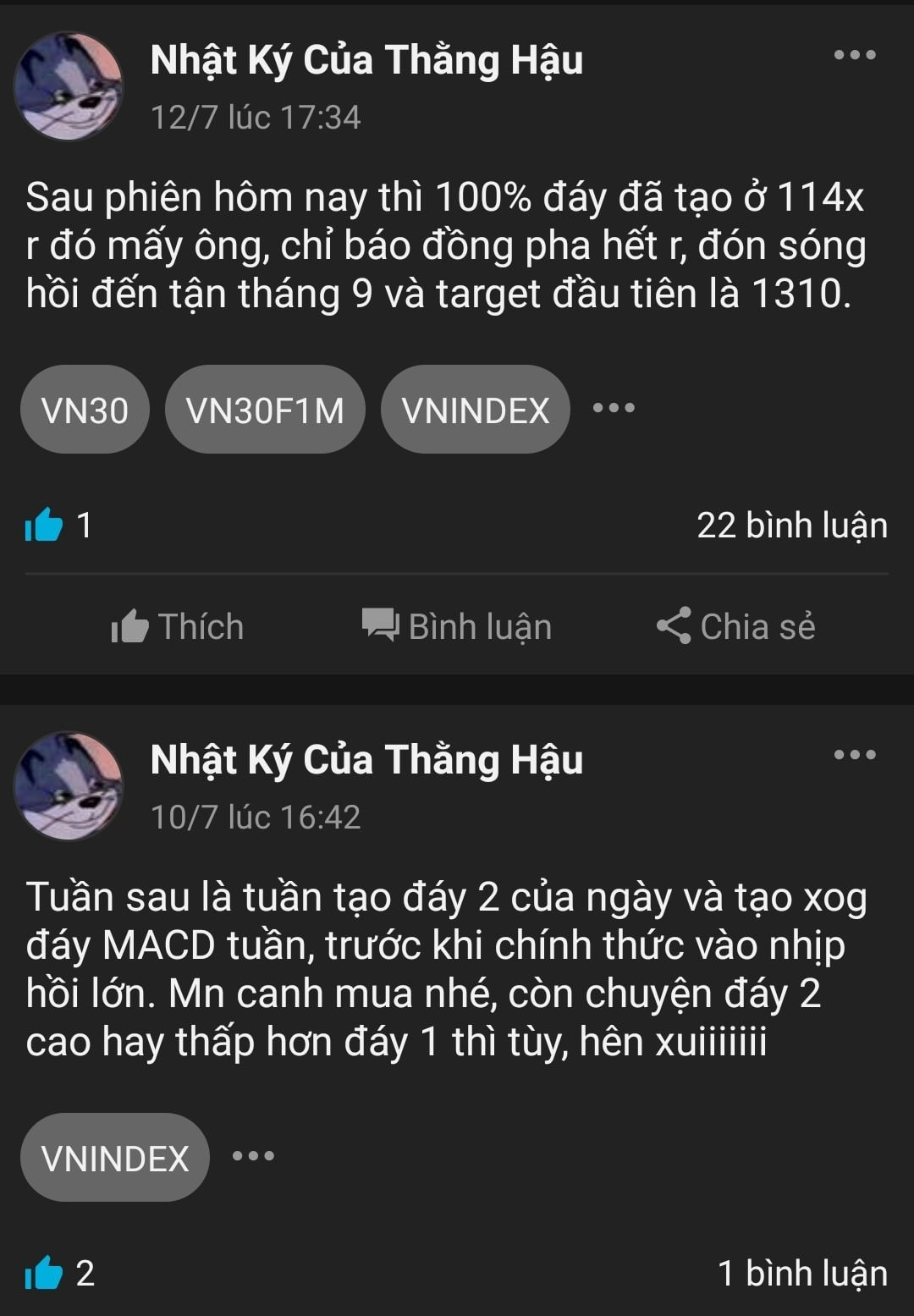The image size is (914, 1316).
Task: Open author name on the 10/7 post
Action: click(366, 759)
